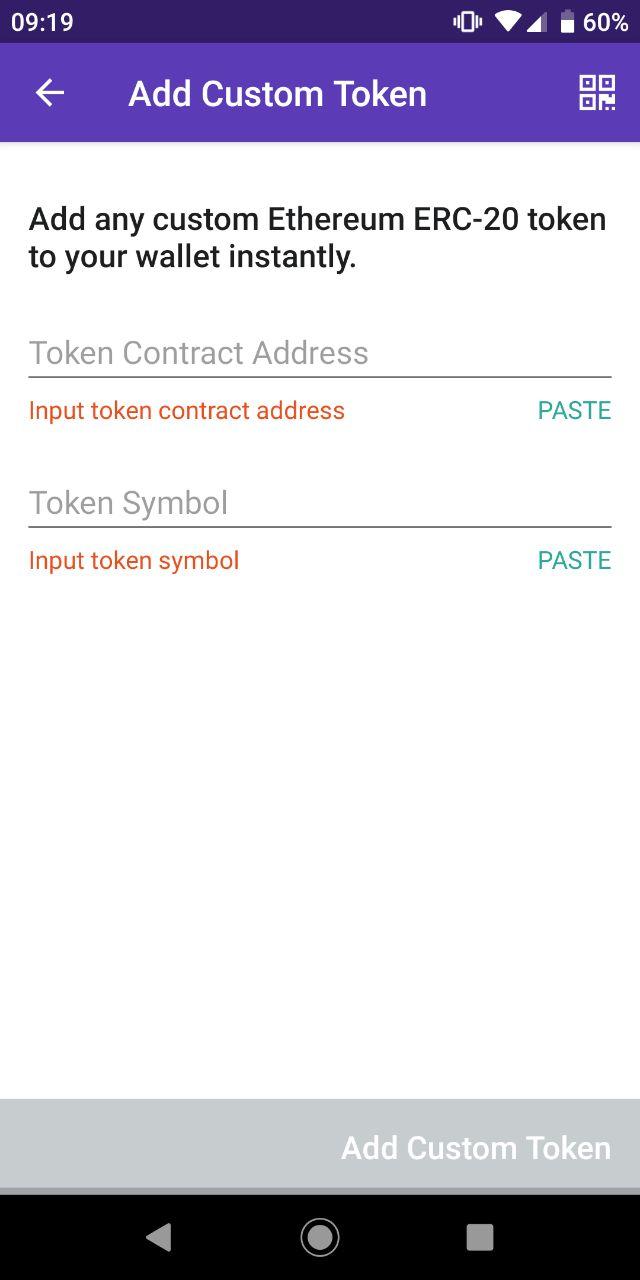
Task: Select the Token Symbol field
Action: click(x=320, y=503)
